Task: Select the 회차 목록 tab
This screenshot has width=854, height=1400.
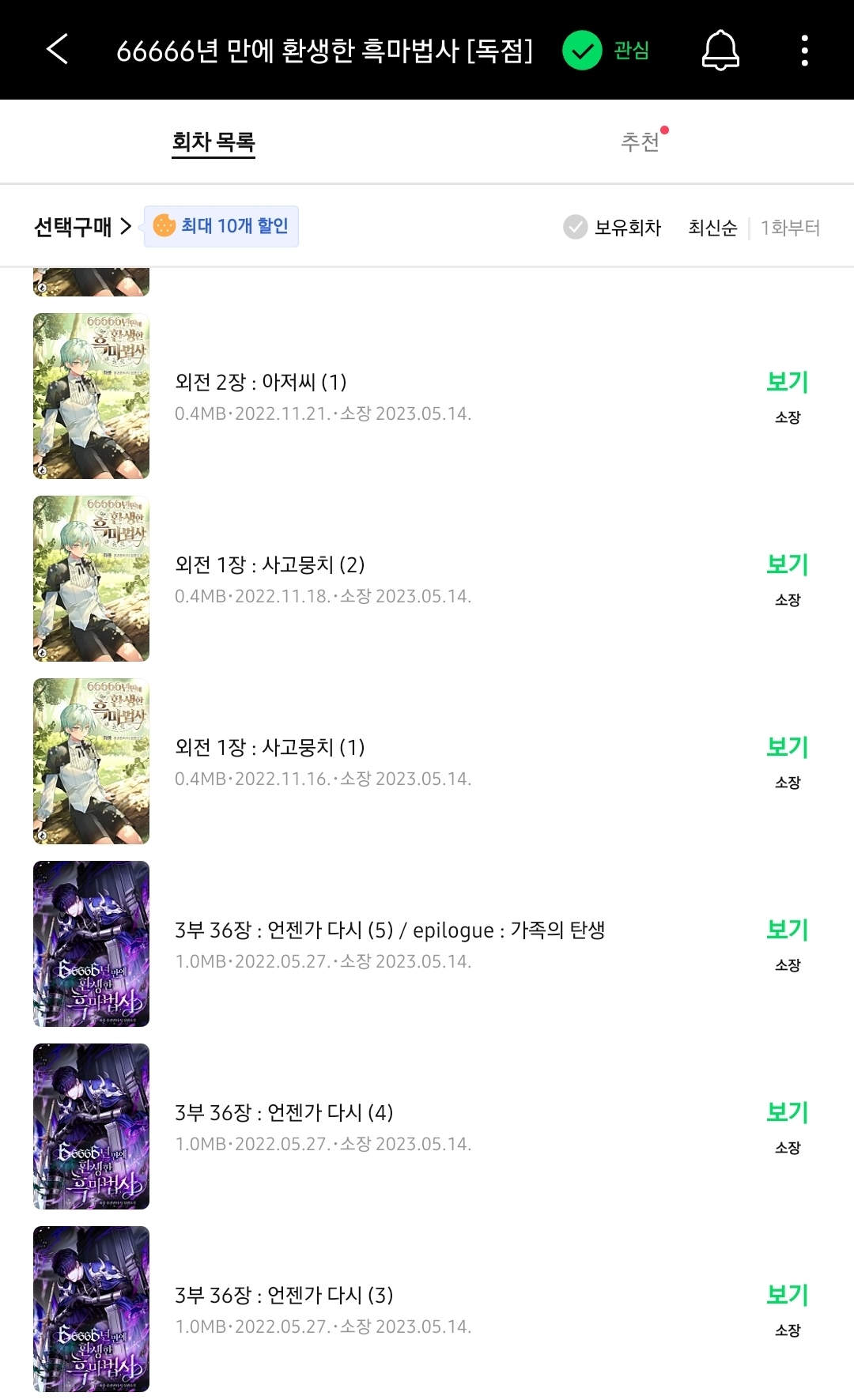Action: 213,142
